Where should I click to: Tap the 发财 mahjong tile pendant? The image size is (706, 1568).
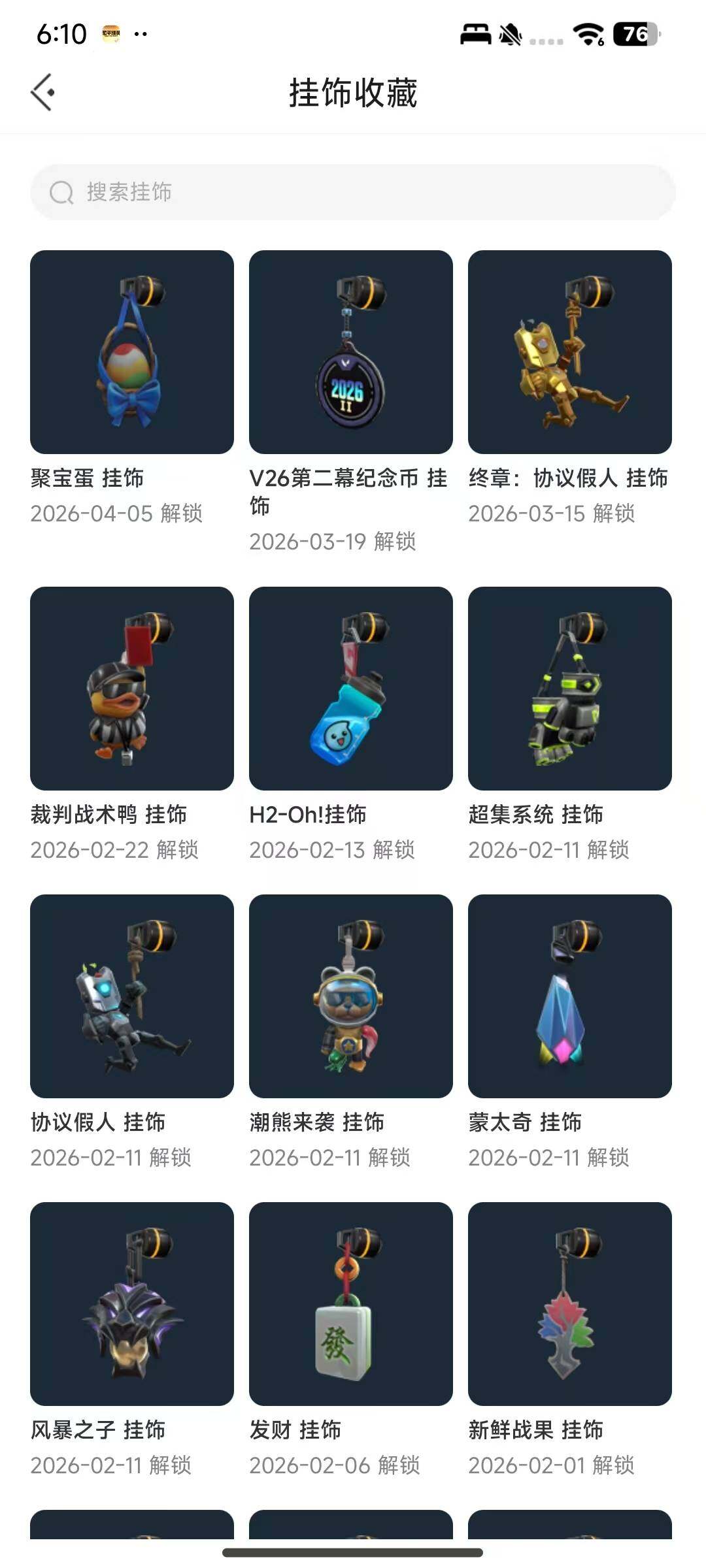pyautogui.click(x=350, y=1307)
